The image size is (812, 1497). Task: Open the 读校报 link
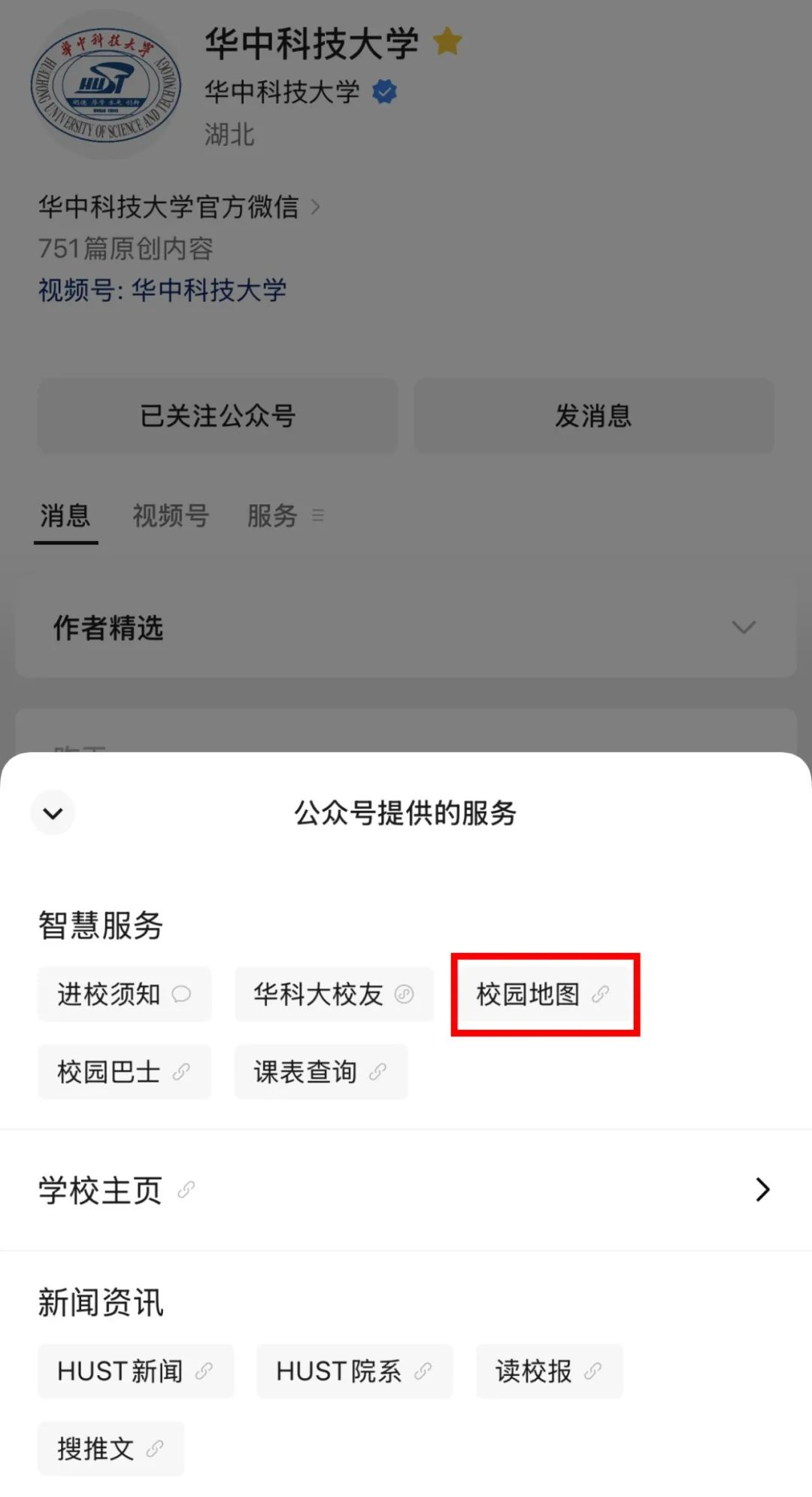coord(549,1371)
